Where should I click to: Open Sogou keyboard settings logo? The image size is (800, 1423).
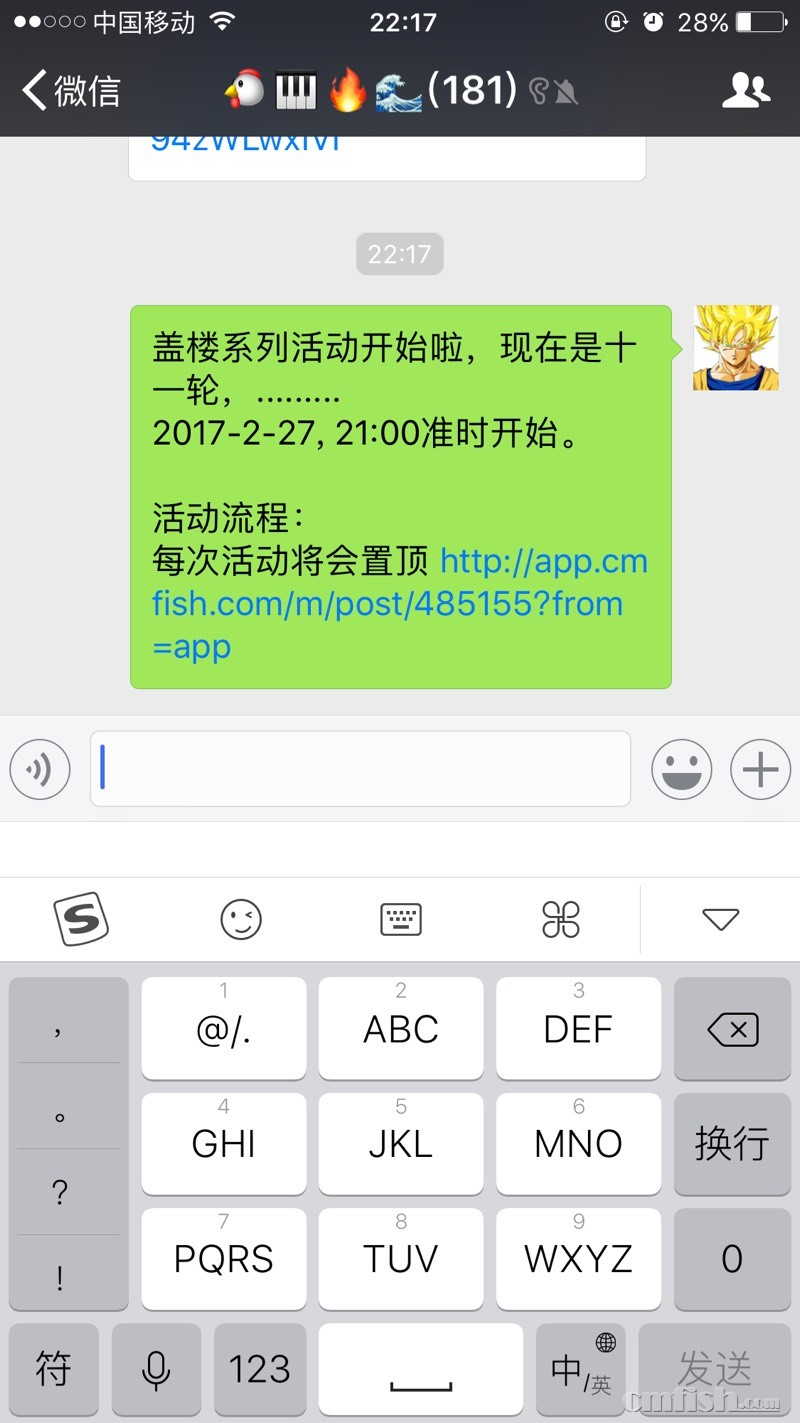click(x=80, y=919)
